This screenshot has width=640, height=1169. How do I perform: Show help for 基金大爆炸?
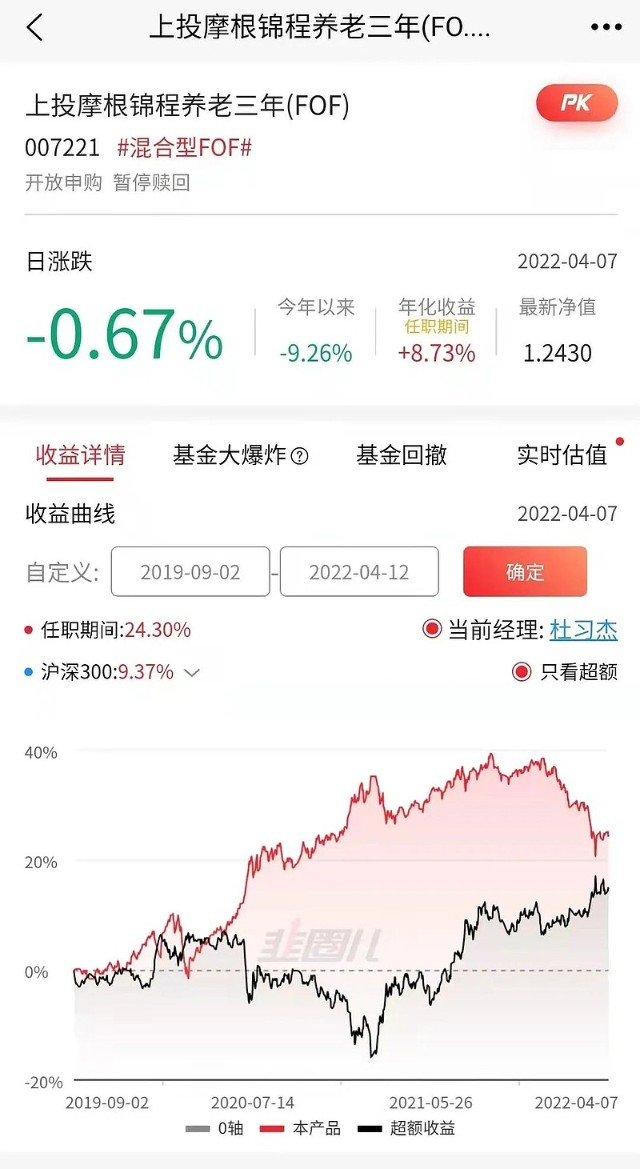(x=299, y=456)
